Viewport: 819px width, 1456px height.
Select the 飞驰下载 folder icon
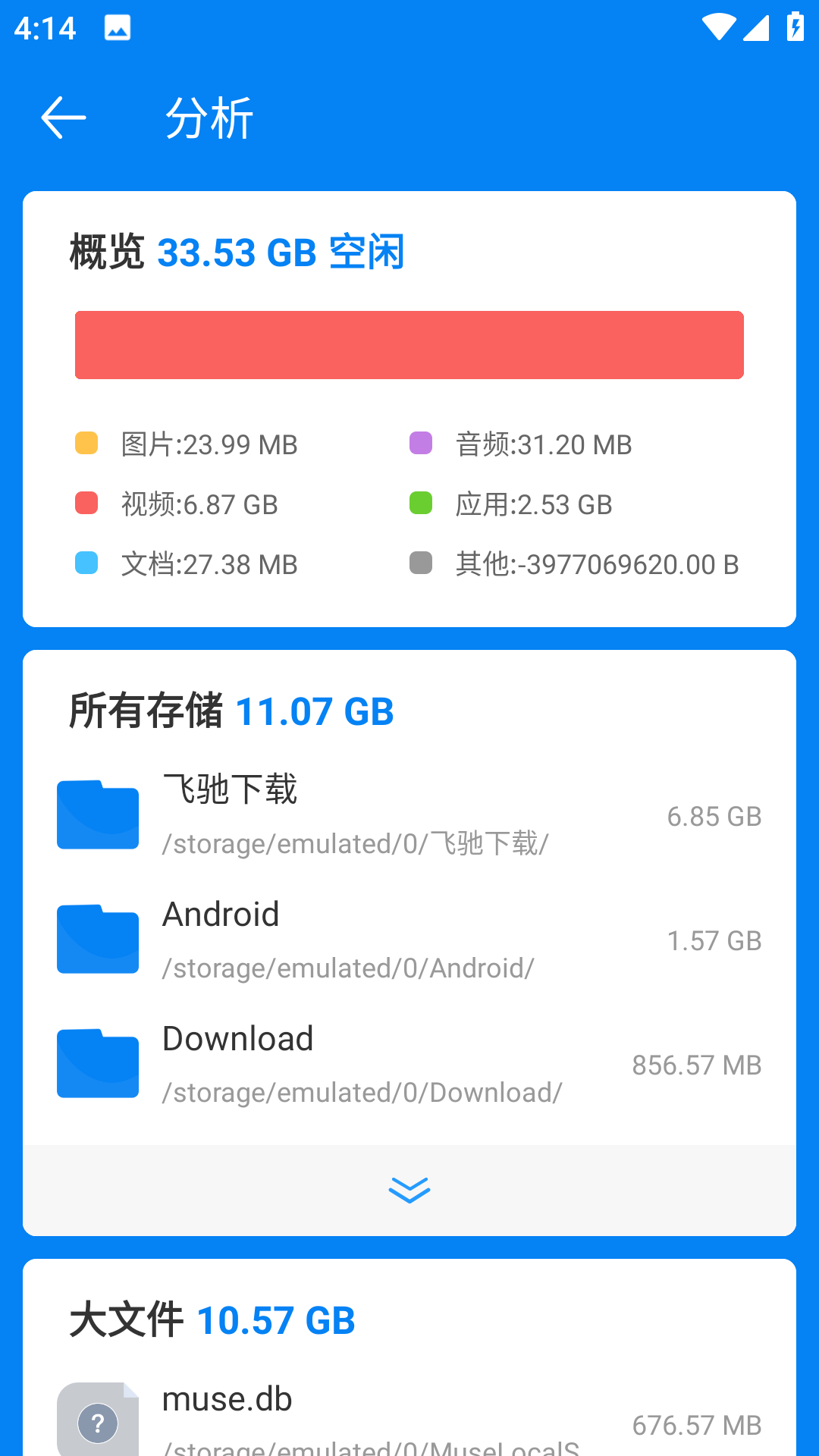click(97, 814)
